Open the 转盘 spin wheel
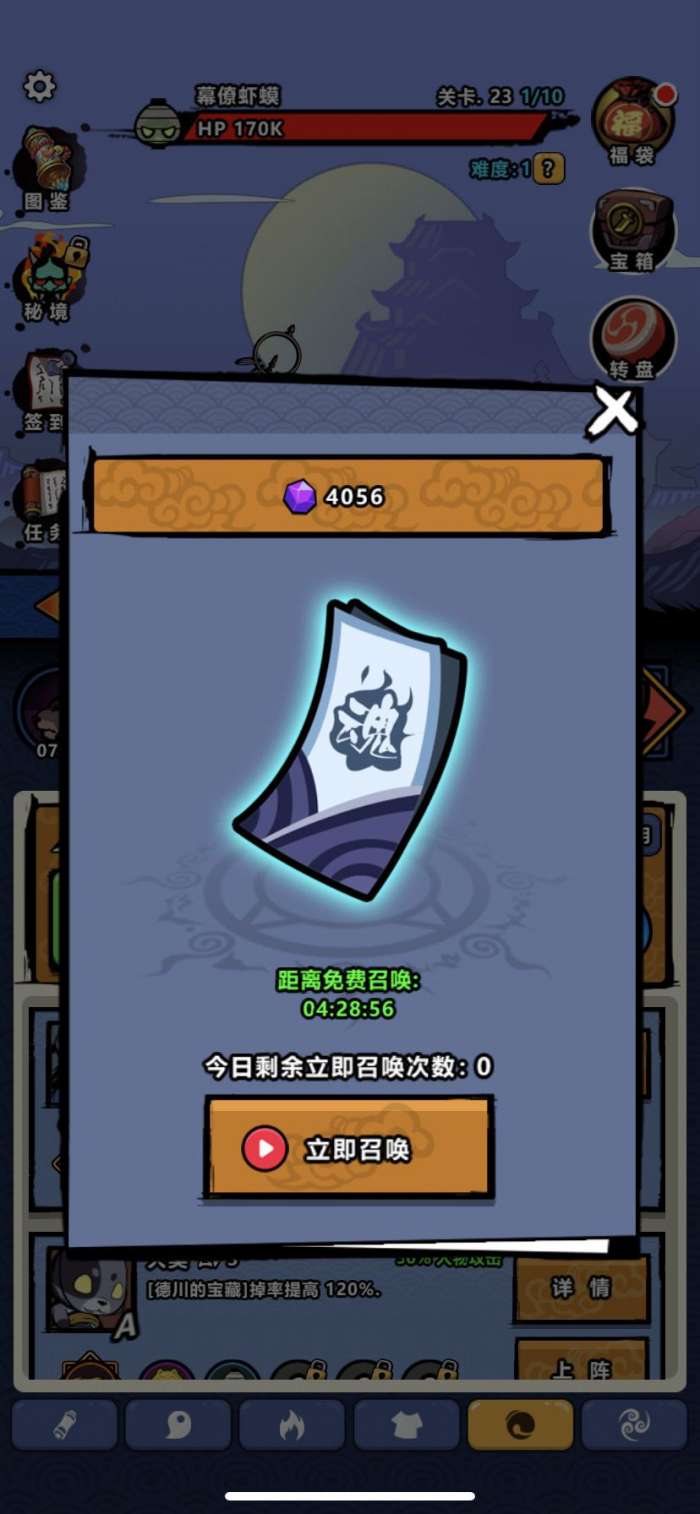Screen dimensions: 700x1514 (x=632, y=338)
